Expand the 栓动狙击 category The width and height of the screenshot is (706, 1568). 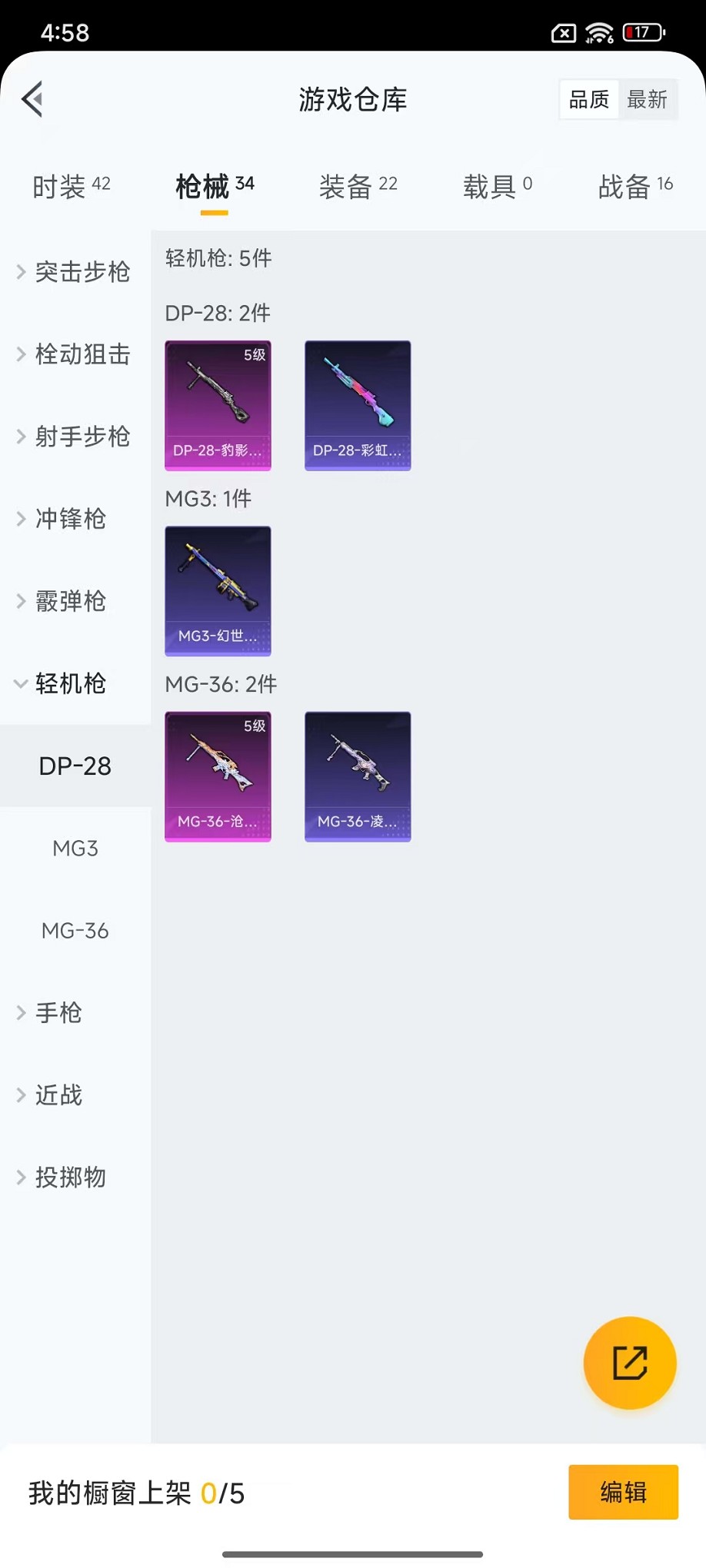coord(75,354)
